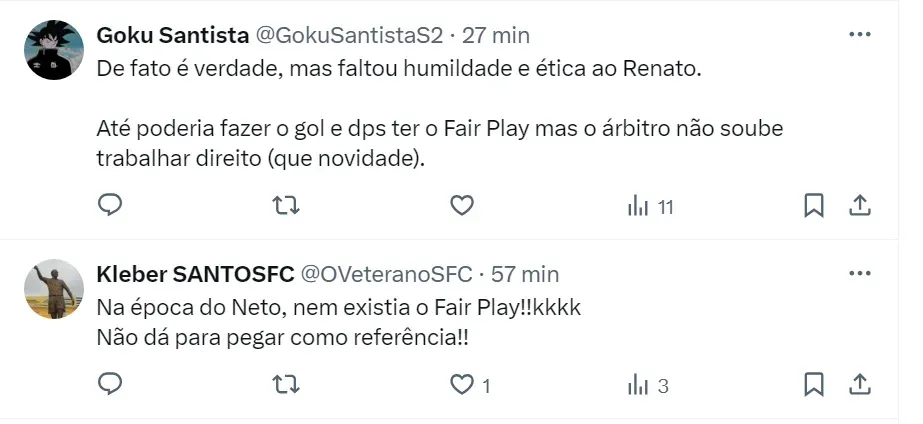Bookmark Goku Santista's tweet
This screenshot has width=923, height=424.
click(814, 206)
